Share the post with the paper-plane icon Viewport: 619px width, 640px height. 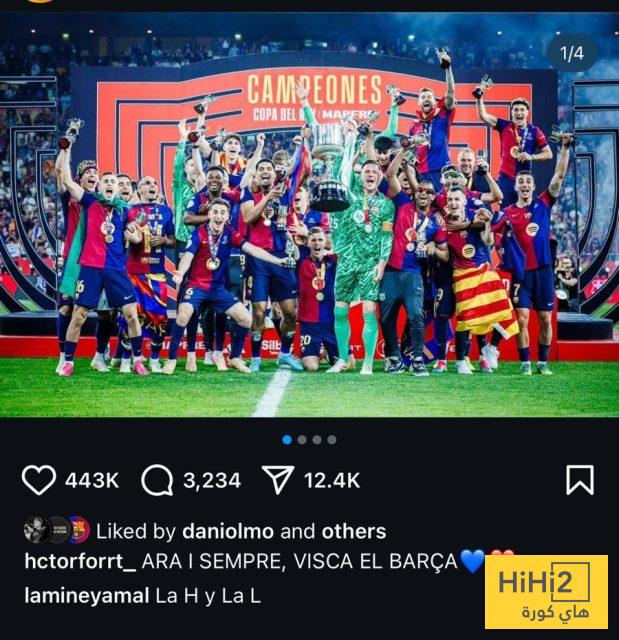tap(277, 480)
